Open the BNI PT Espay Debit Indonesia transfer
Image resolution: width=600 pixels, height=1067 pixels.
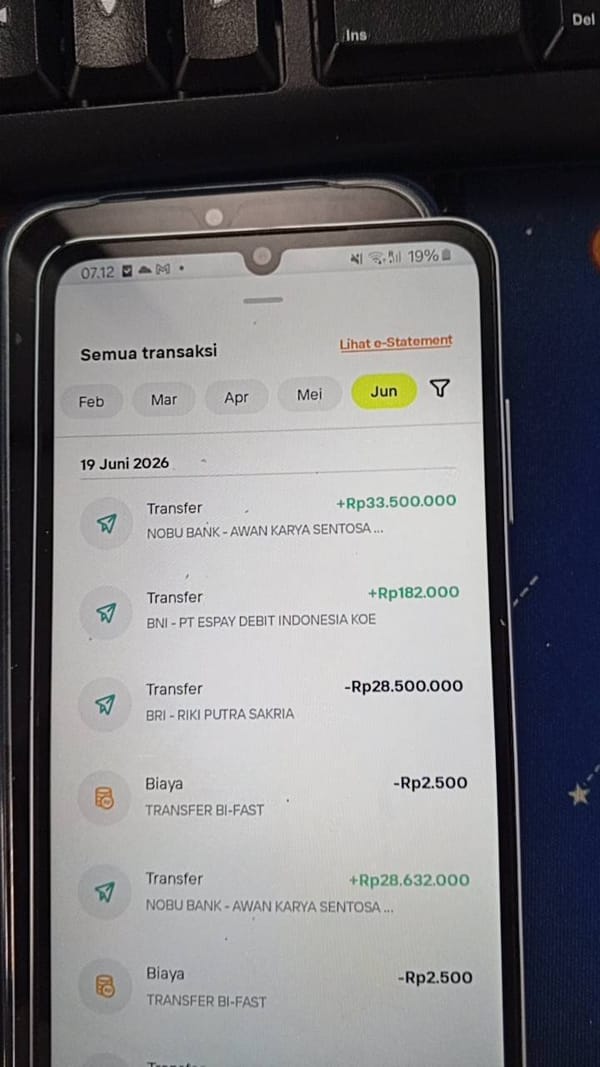click(x=269, y=609)
